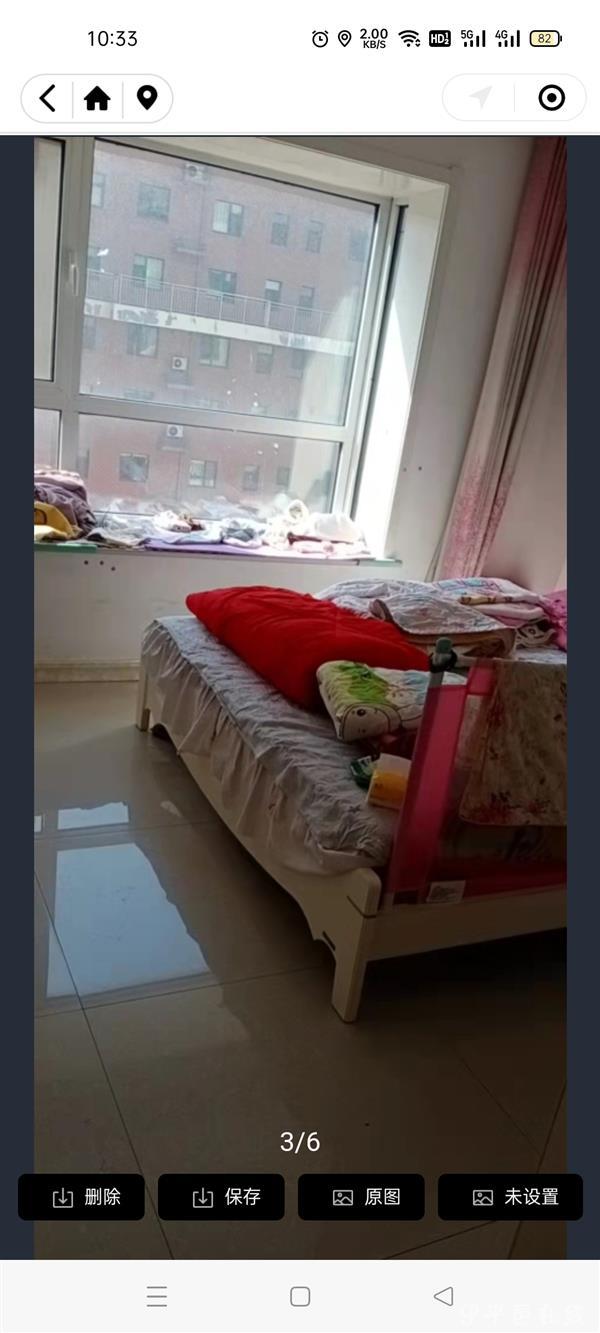600x1333 pixels.
Task: View original image via 原图
Action: (361, 1197)
